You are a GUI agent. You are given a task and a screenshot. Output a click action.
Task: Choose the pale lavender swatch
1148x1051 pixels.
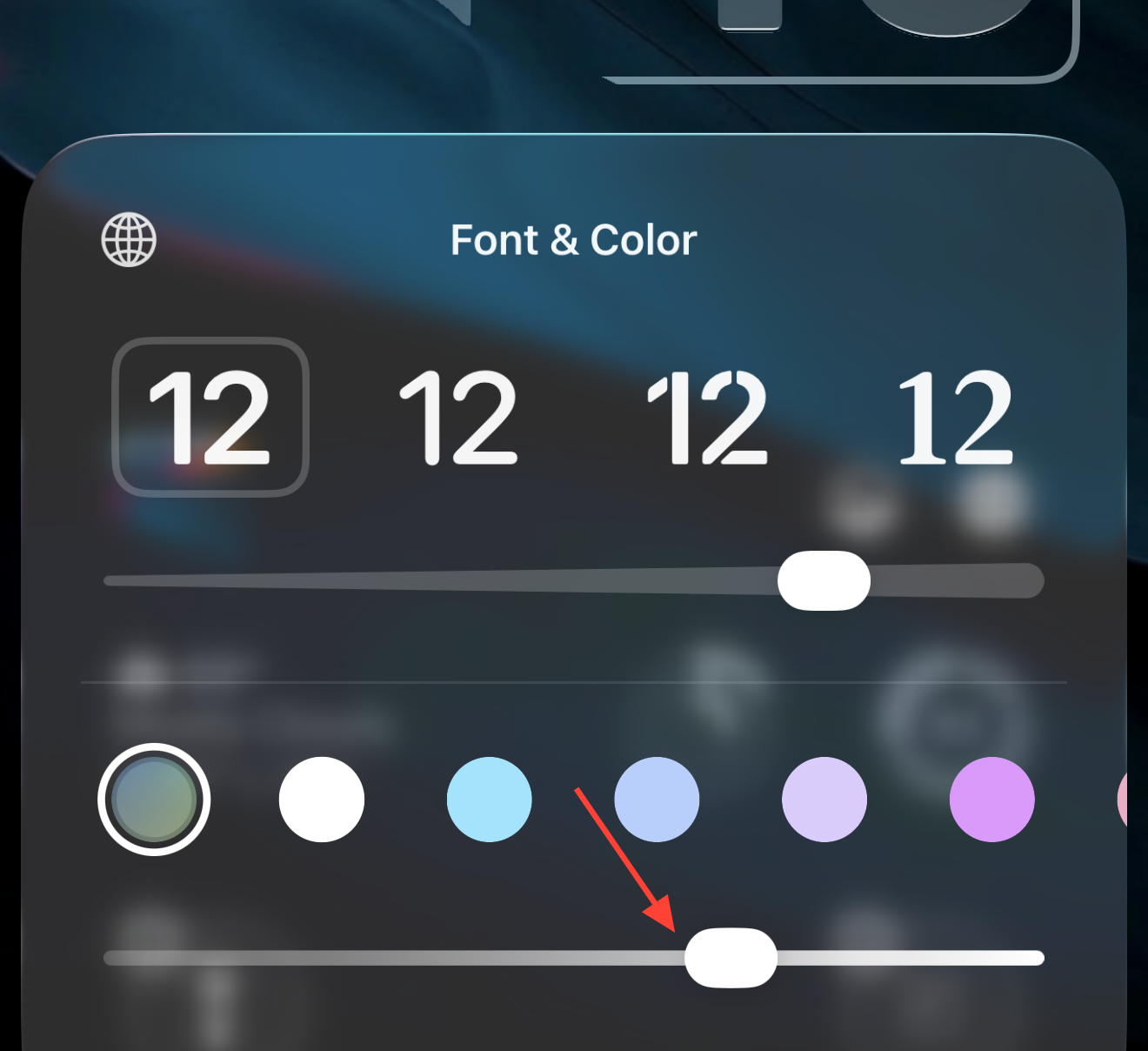824,800
